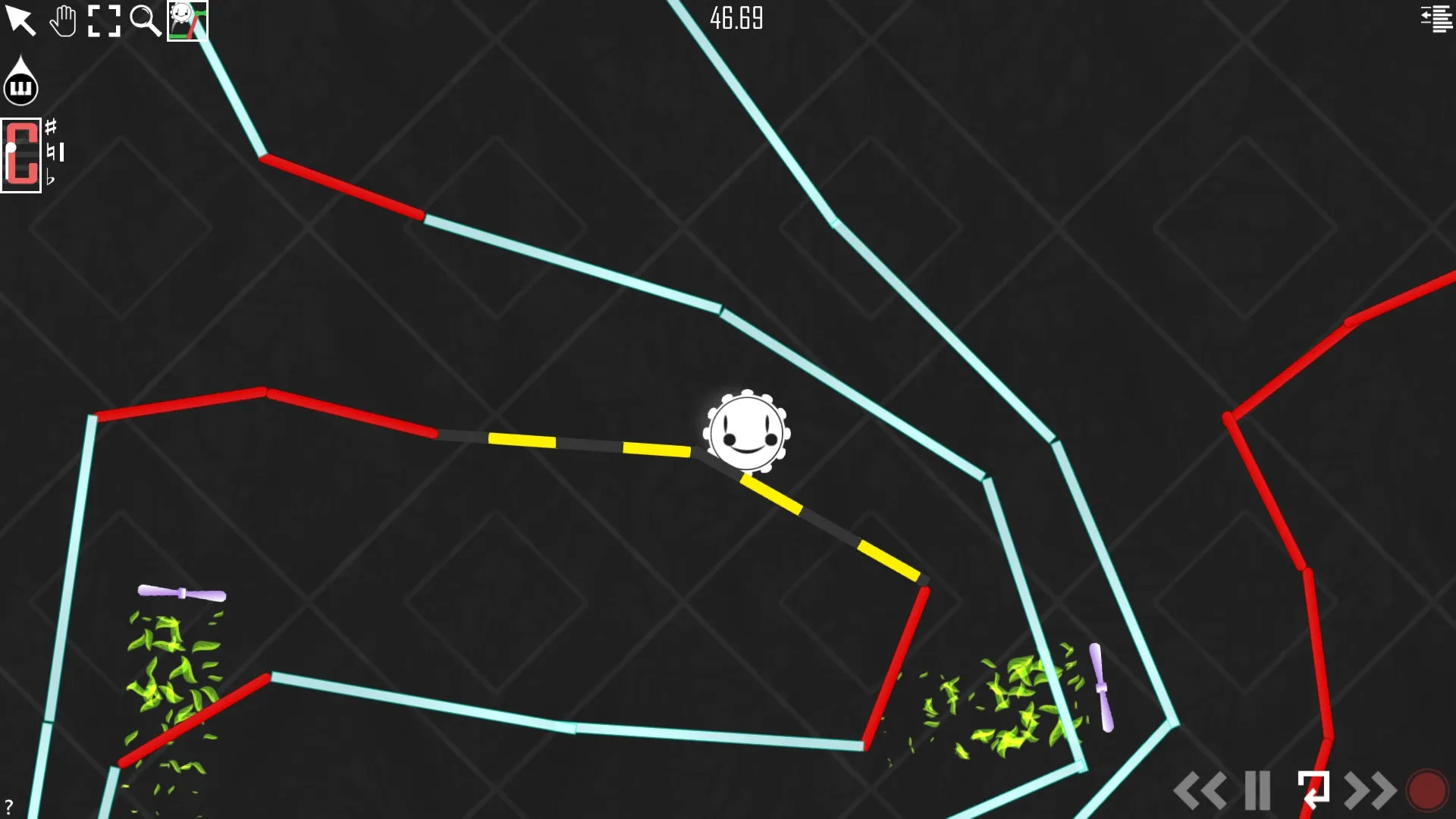Image resolution: width=1456 pixels, height=819 pixels.
Task: Open the menu at top right
Action: pyautogui.click(x=1436, y=19)
